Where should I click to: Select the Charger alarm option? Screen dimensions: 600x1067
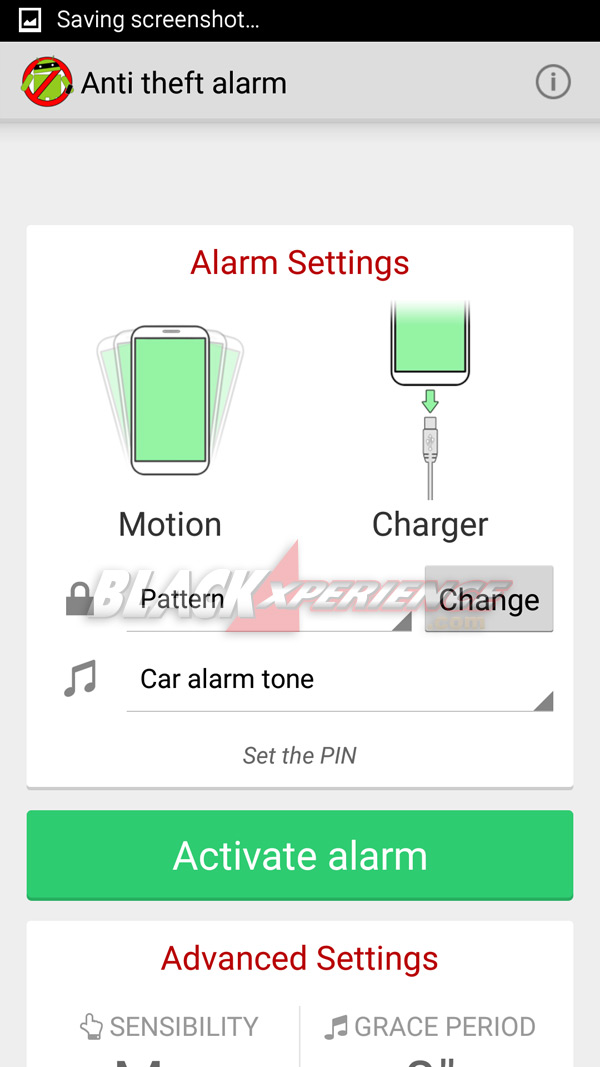430,420
